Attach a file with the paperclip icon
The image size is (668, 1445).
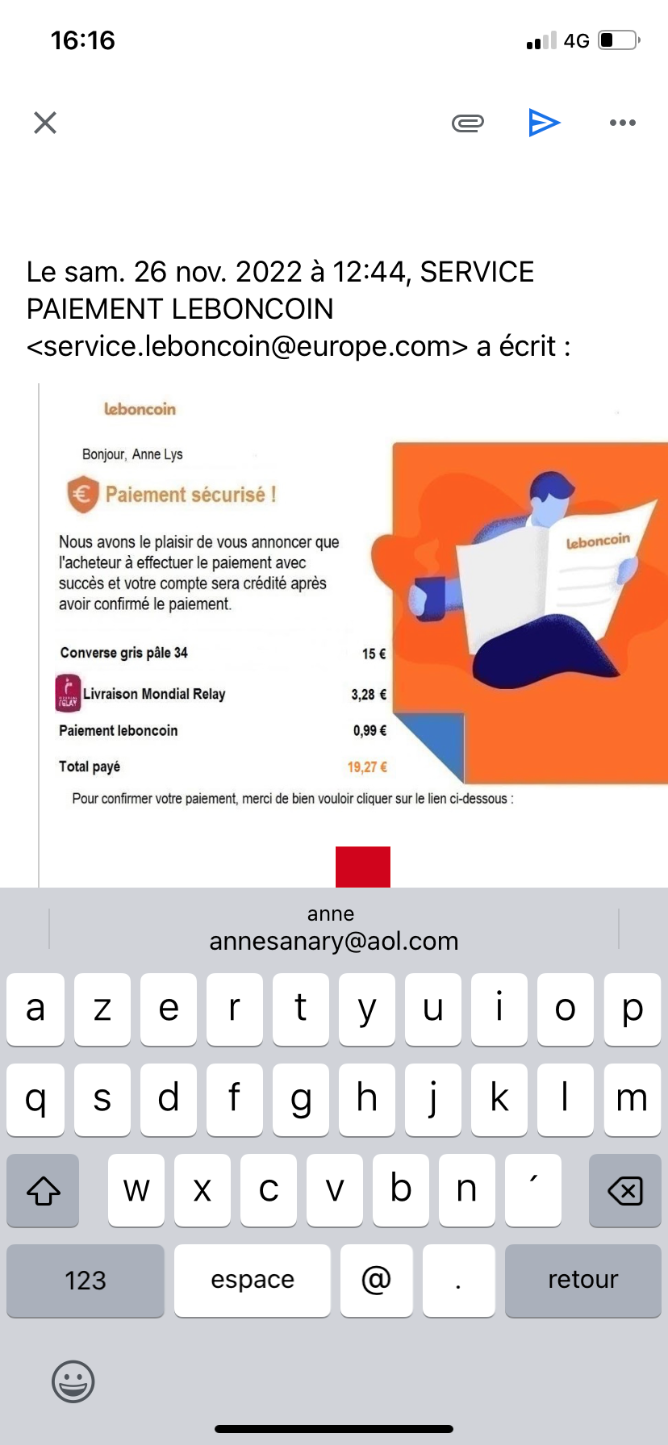coord(467,123)
